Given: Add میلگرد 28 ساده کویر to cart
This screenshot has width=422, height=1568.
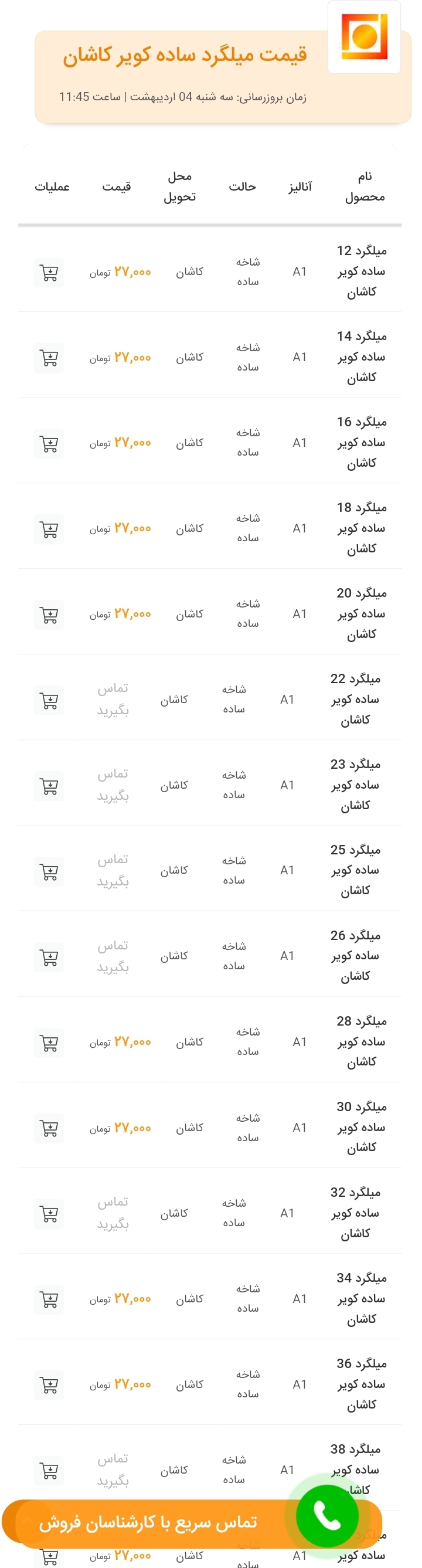Looking at the screenshot, I should [x=49, y=1043].
